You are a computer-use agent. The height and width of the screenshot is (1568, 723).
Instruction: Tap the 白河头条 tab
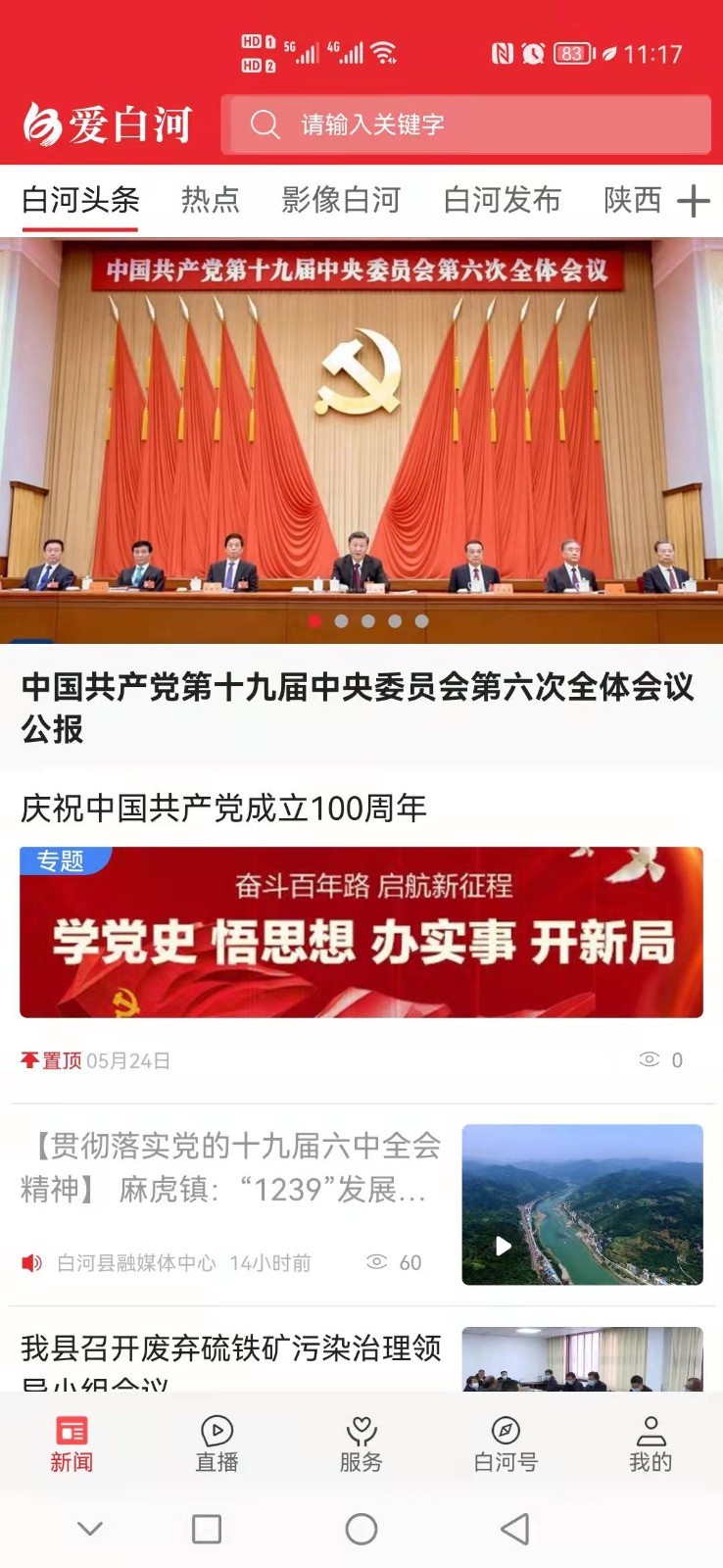click(x=80, y=200)
